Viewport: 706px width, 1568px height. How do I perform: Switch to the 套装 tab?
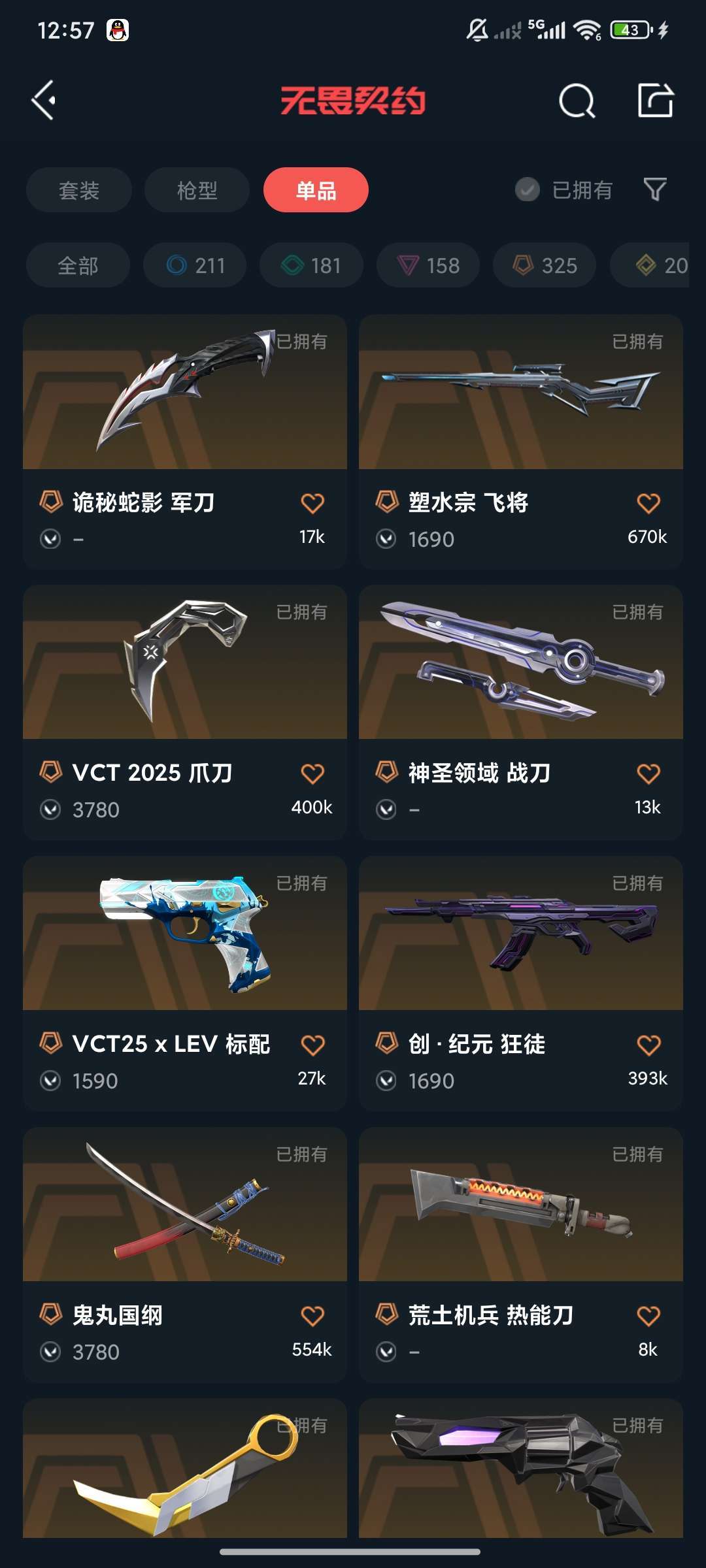click(79, 190)
